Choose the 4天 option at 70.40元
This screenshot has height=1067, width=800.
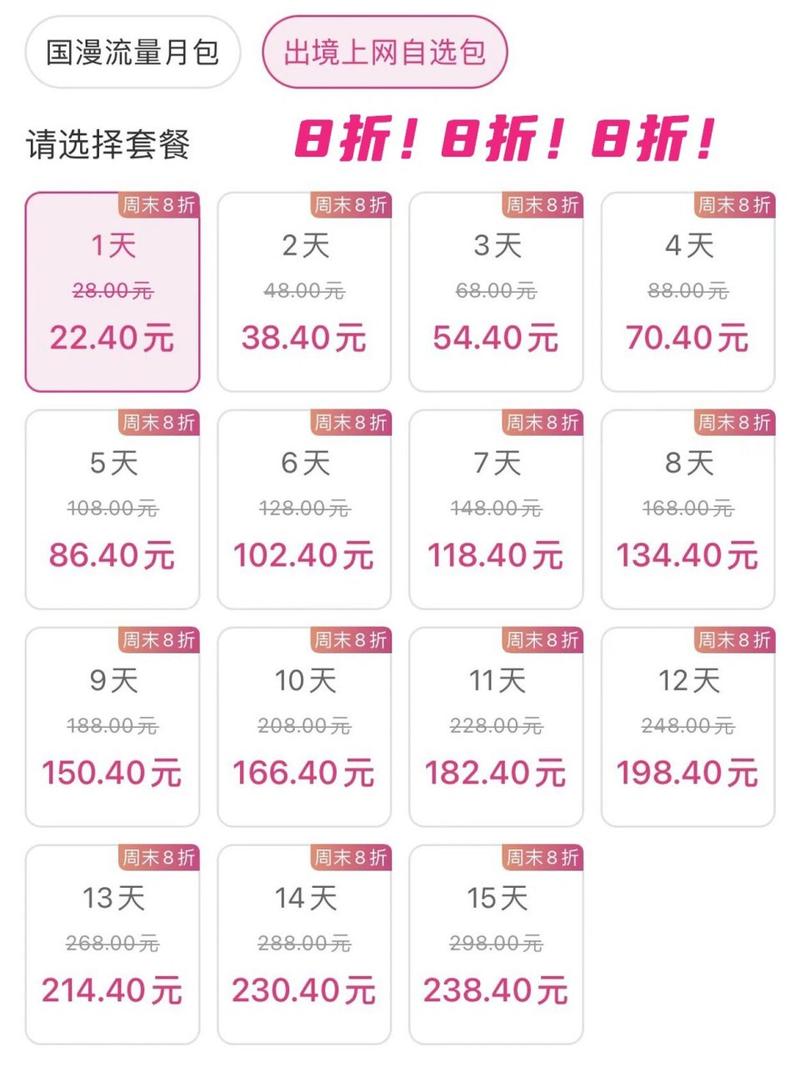pyautogui.click(x=688, y=291)
